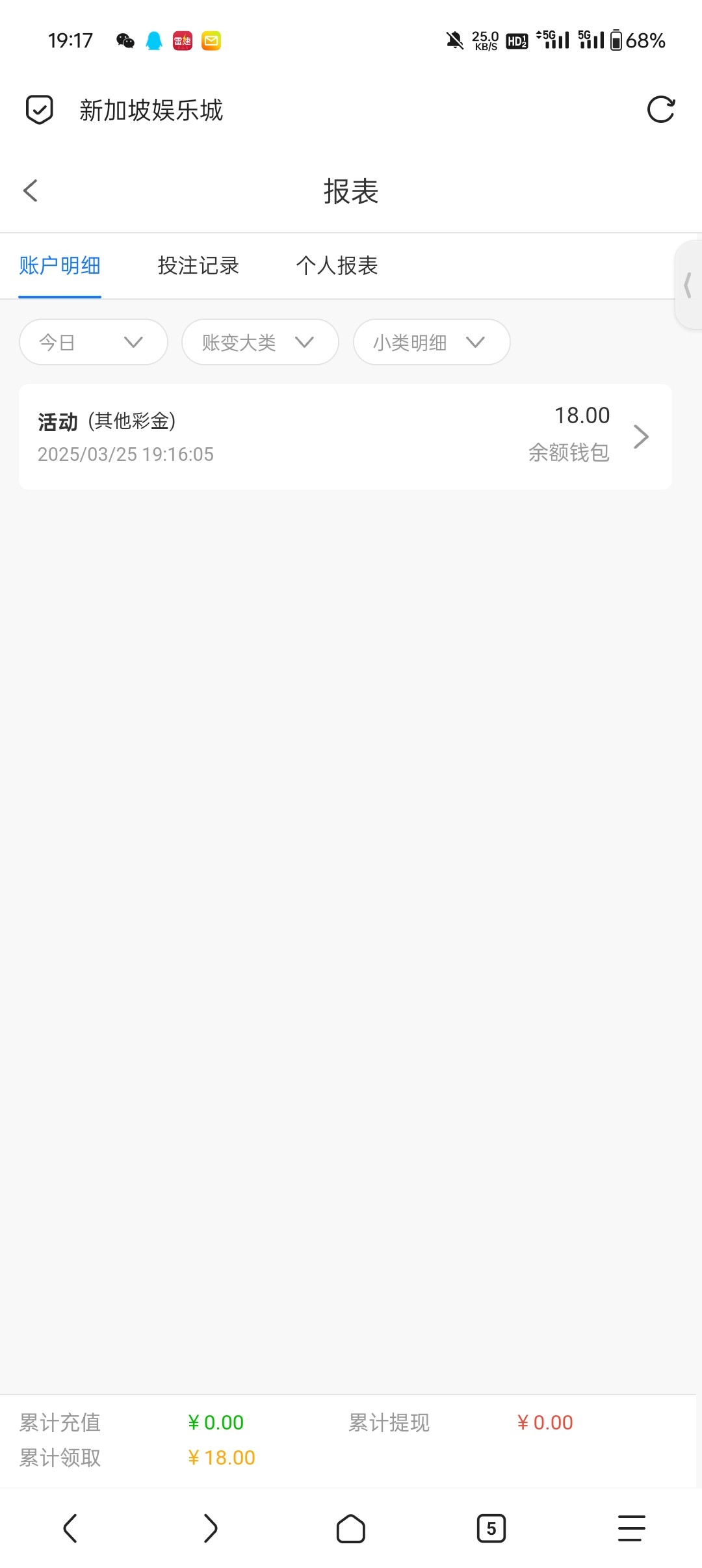Tap the QQ penguin icon in status bar
This screenshot has width=702, height=1568.
coord(154,40)
